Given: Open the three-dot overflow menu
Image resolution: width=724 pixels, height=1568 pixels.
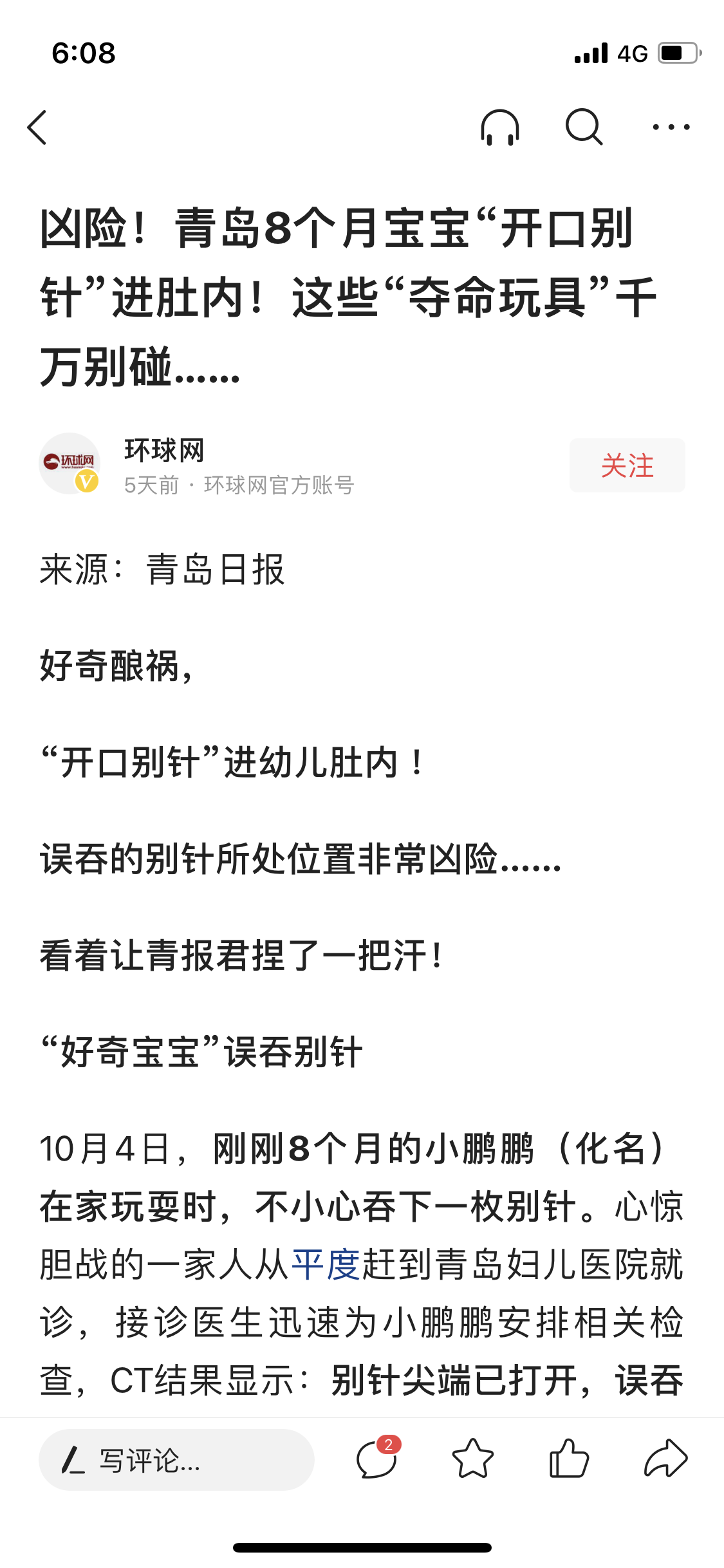Looking at the screenshot, I should click(671, 127).
